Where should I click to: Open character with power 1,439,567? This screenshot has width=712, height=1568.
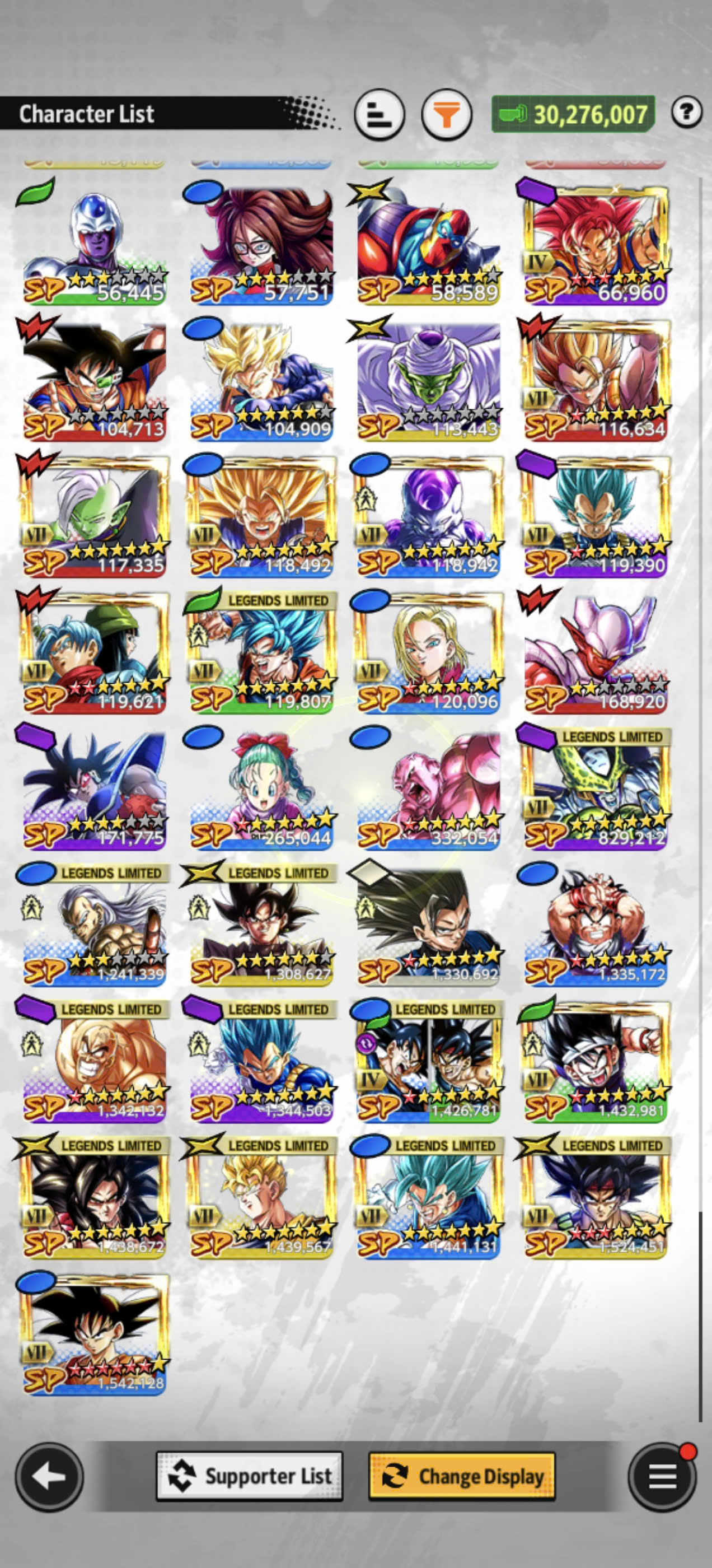pos(261,1199)
